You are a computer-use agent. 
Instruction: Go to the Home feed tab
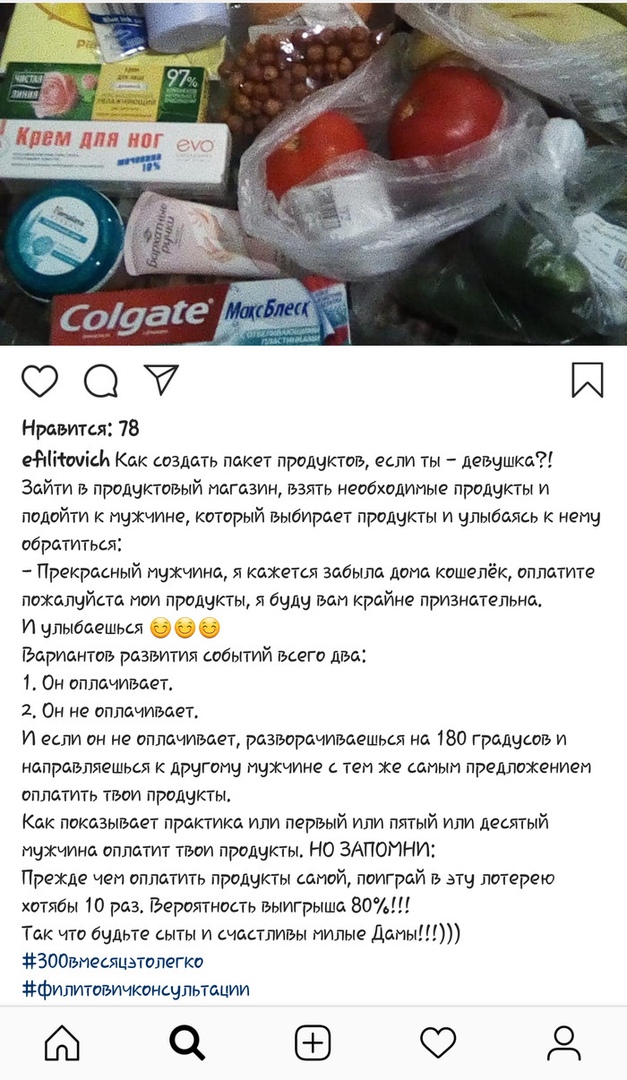click(x=62, y=1043)
